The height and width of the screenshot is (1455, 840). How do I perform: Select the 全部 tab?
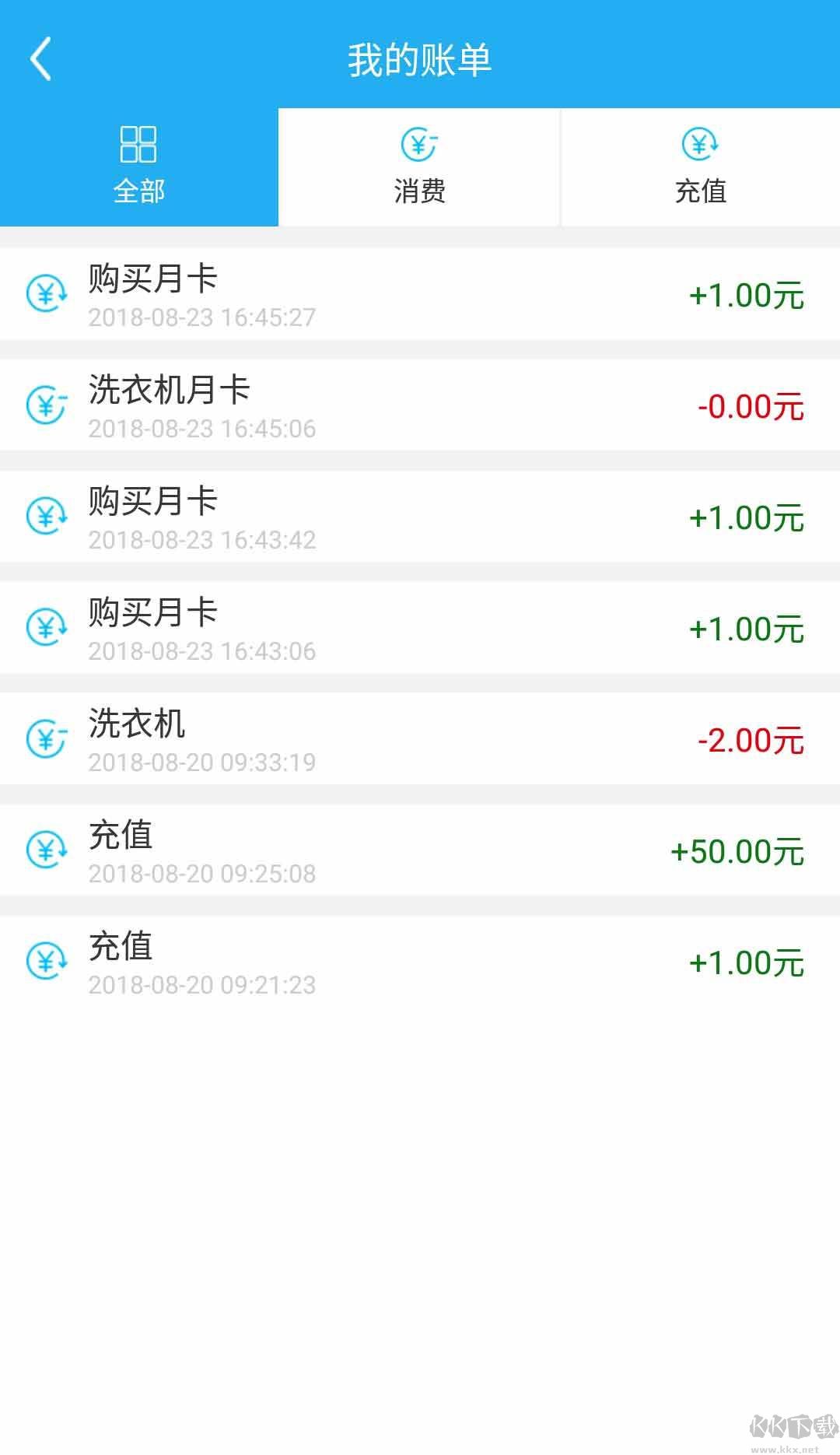tap(138, 167)
